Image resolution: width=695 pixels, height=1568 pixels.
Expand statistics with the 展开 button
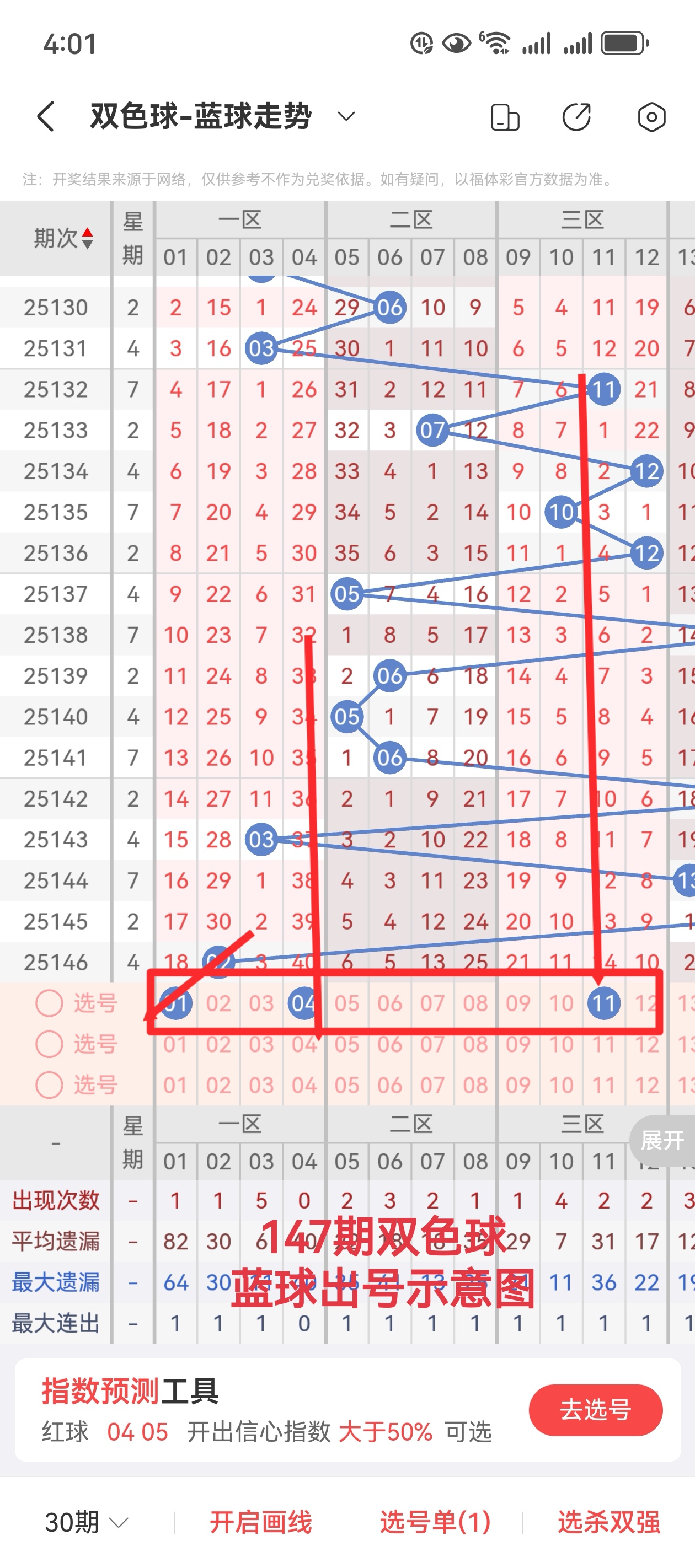coord(661,1140)
